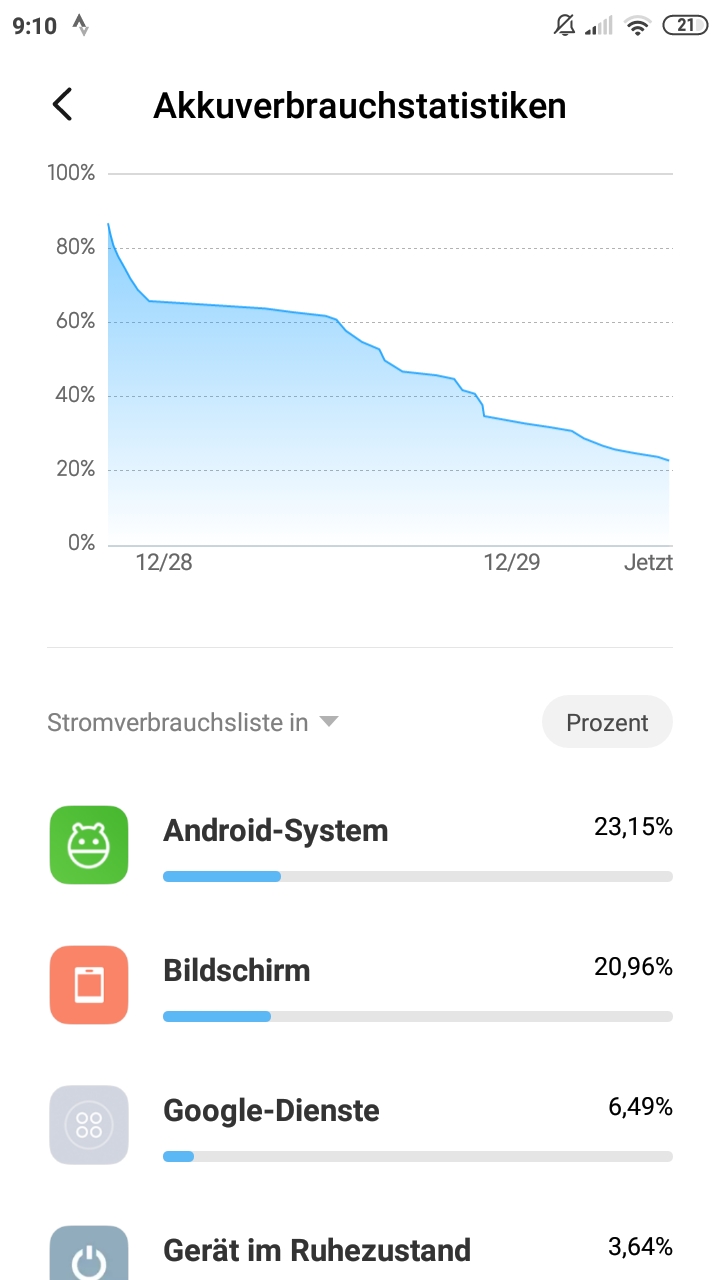Go back from Akkuverbrauchstatistiken

tap(62, 105)
